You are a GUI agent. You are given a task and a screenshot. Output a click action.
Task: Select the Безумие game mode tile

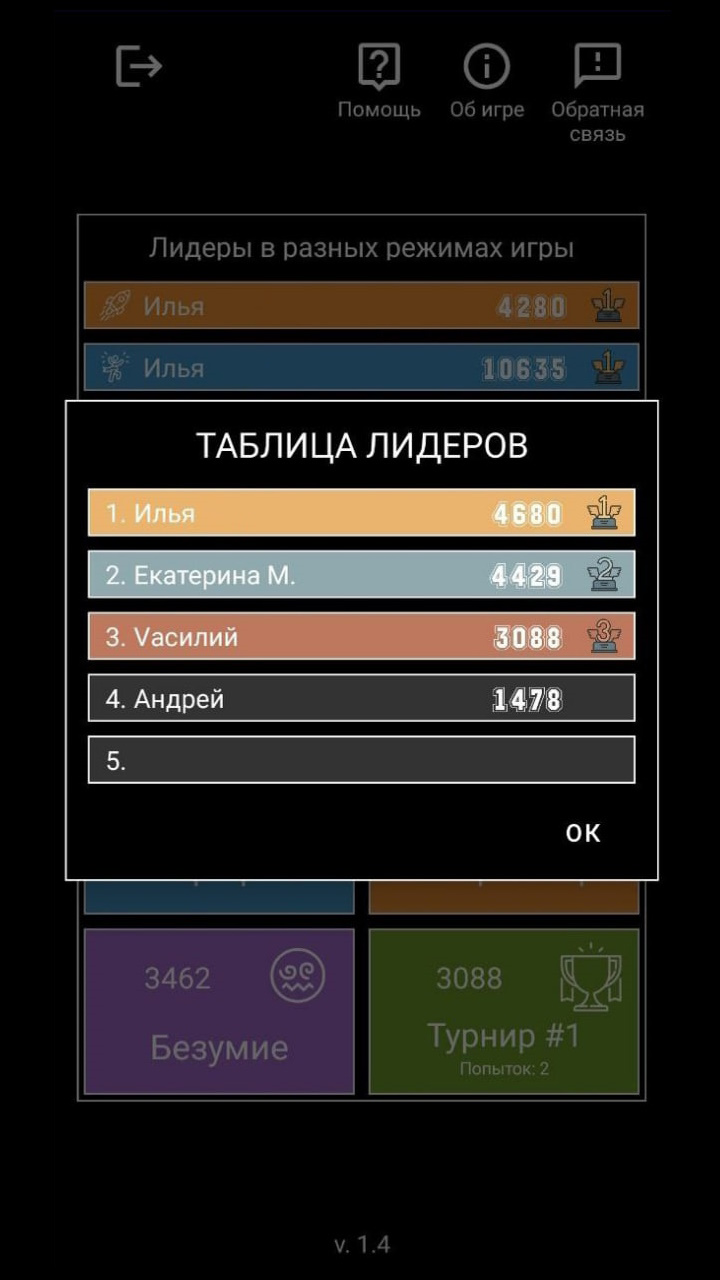tap(219, 1011)
